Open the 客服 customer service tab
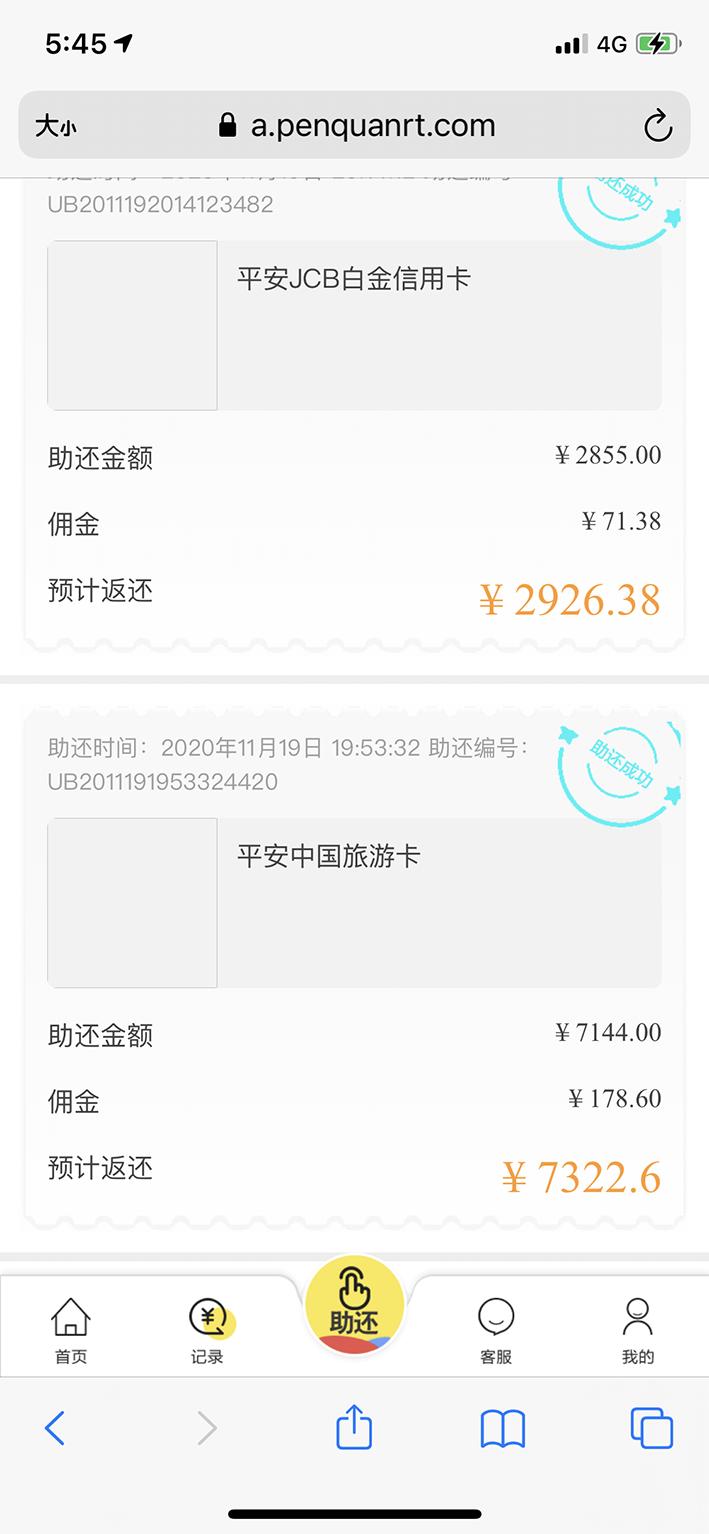The height and width of the screenshot is (1534, 709). pyautogui.click(x=496, y=1331)
